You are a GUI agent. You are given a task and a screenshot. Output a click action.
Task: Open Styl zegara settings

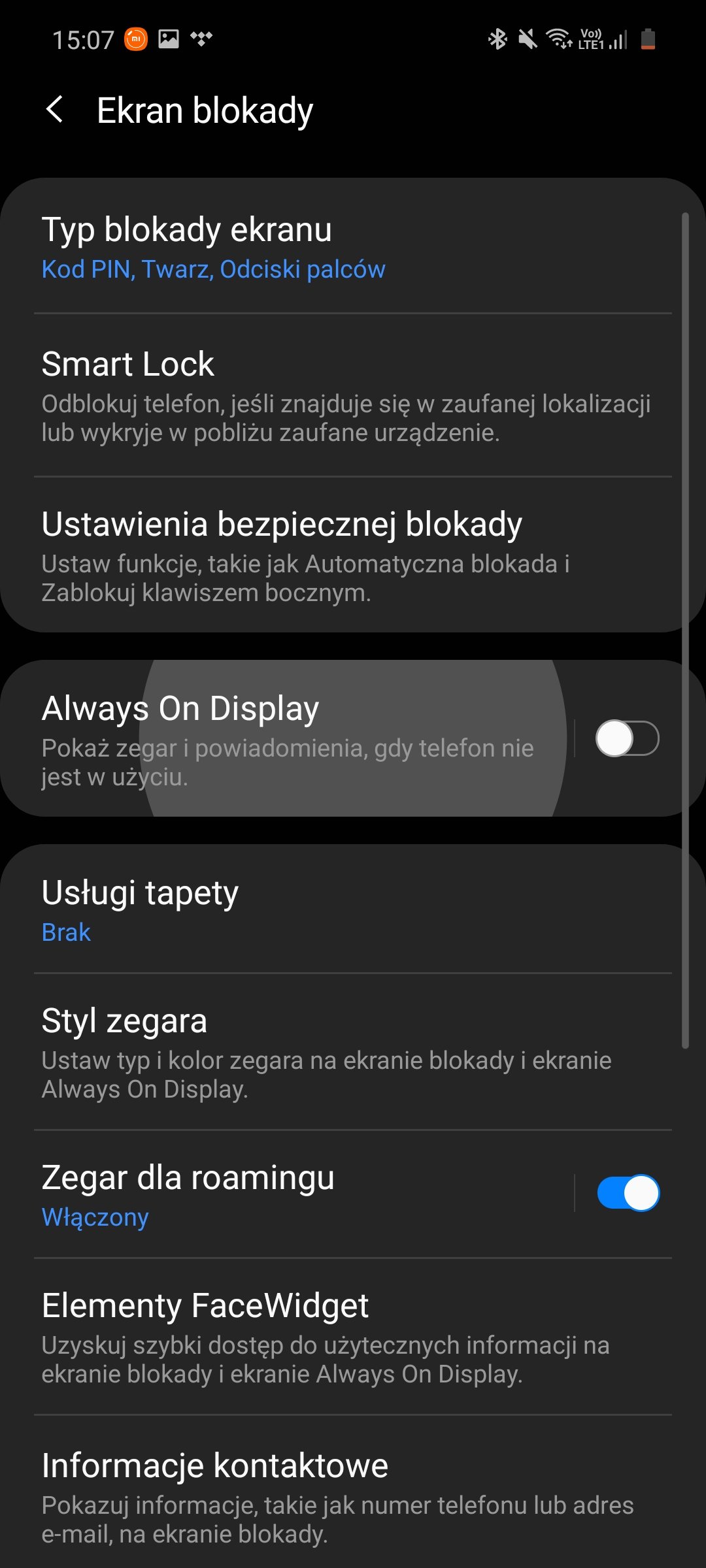(x=353, y=1052)
